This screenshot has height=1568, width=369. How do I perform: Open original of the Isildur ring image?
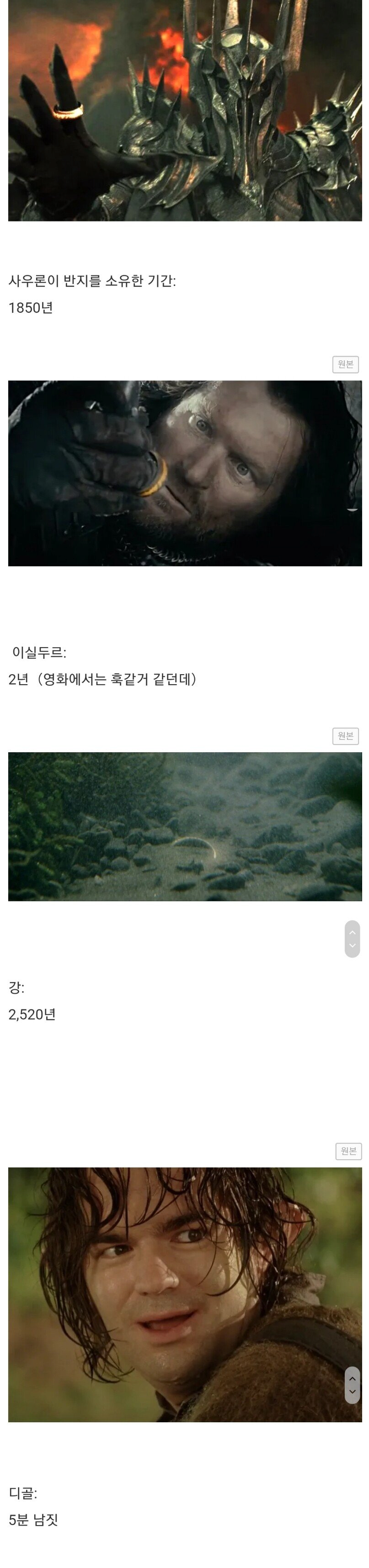coord(345,364)
